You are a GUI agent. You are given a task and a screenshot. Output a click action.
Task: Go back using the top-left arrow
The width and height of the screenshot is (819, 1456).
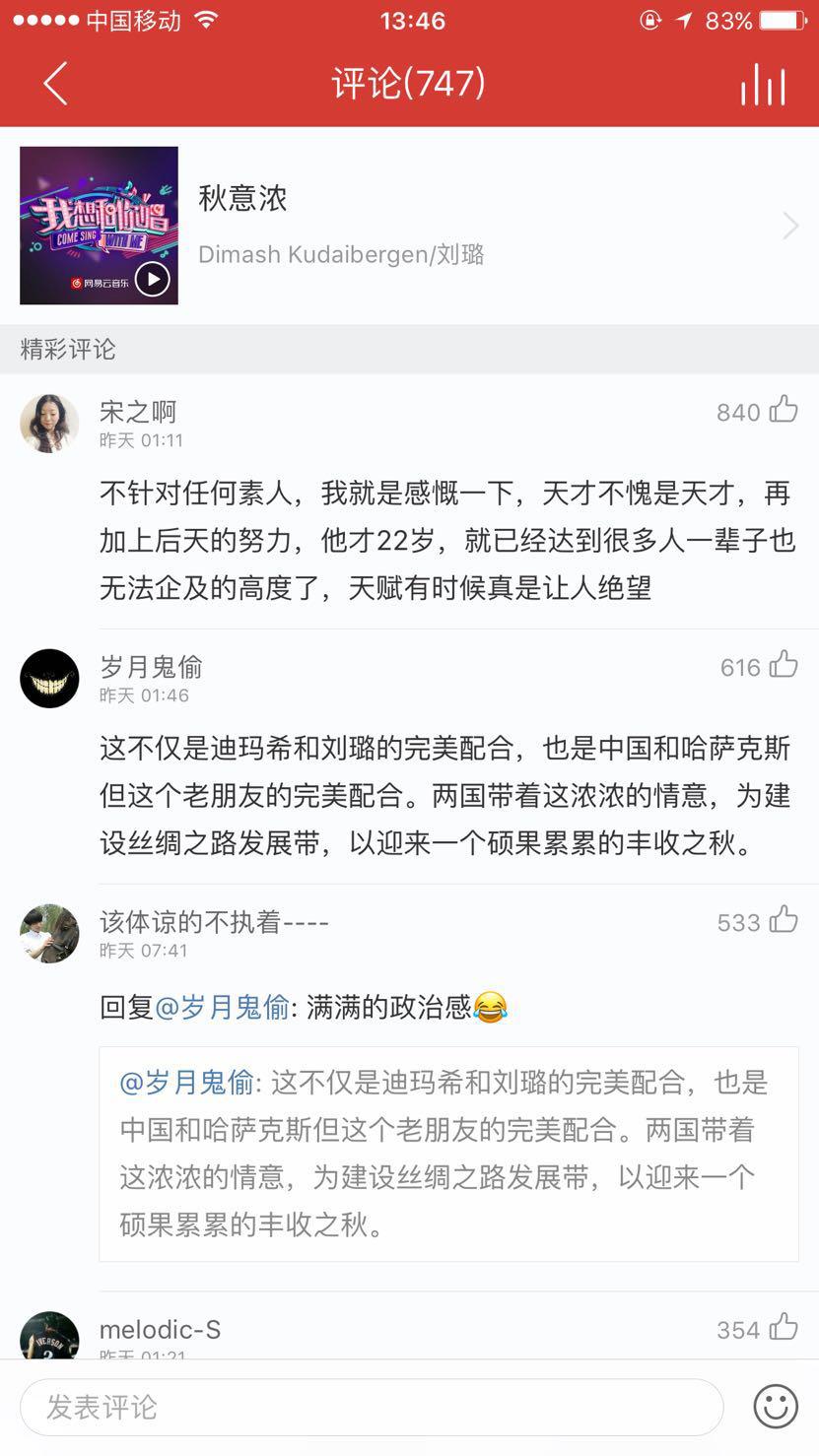coord(55,84)
